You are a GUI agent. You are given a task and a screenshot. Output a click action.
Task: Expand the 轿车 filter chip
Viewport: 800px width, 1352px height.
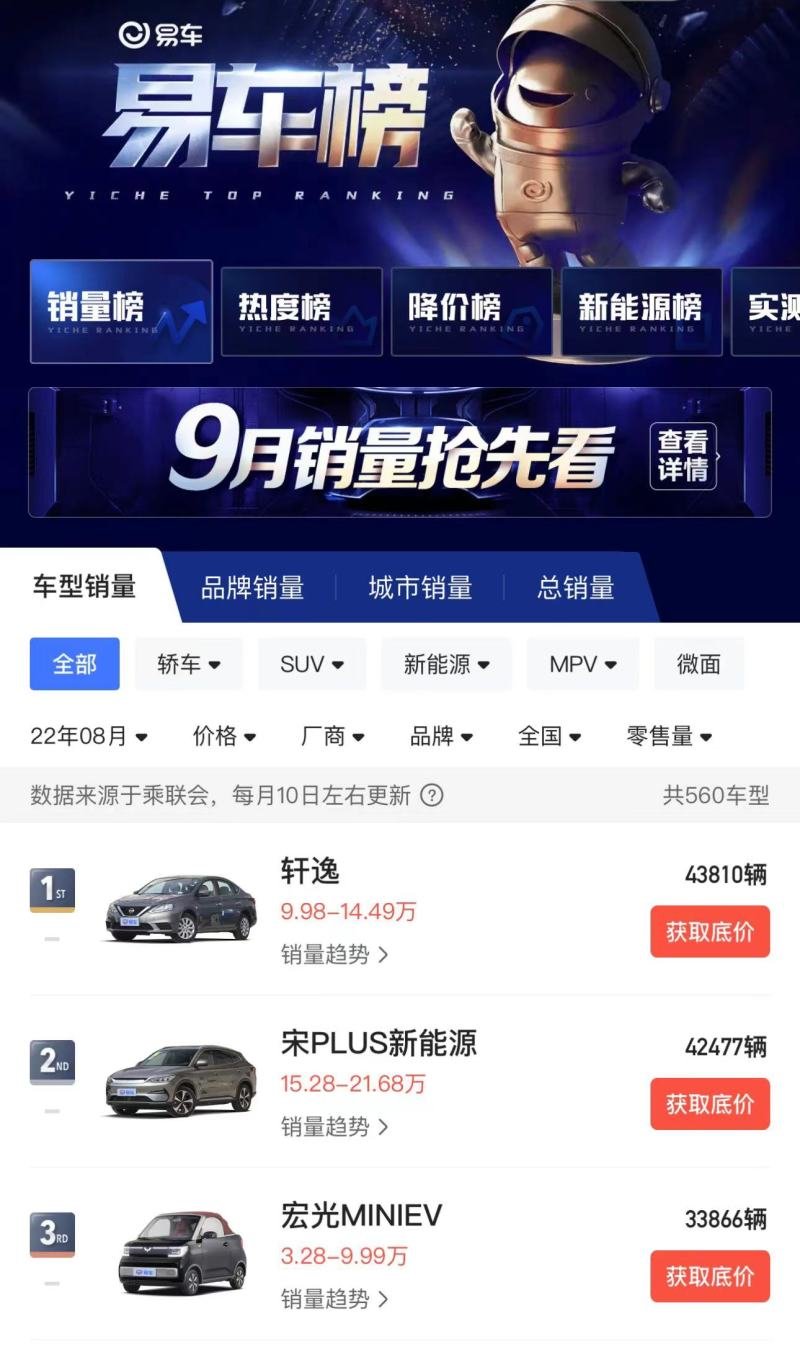click(188, 664)
